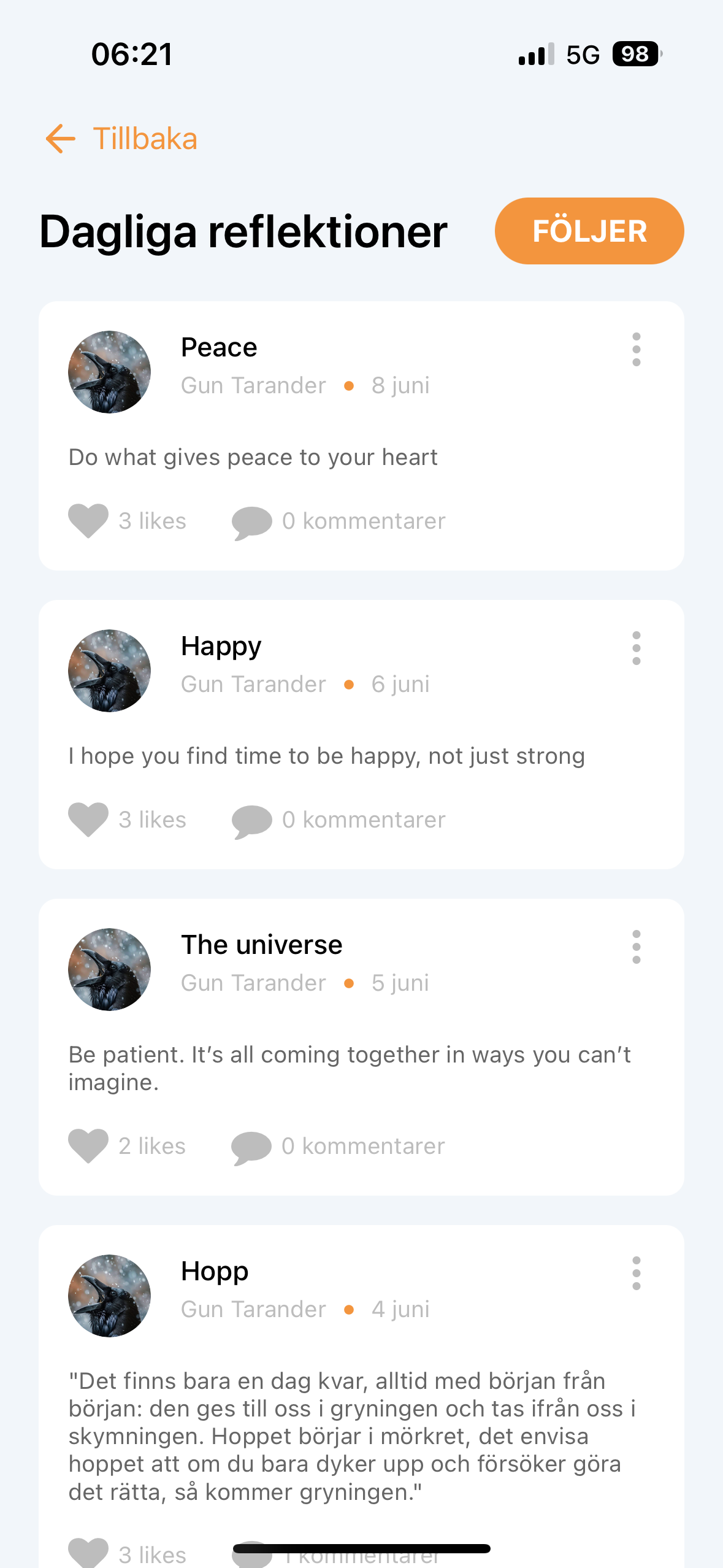Open the overflow menu on Peace post
The width and height of the screenshot is (723, 1568).
(x=636, y=350)
